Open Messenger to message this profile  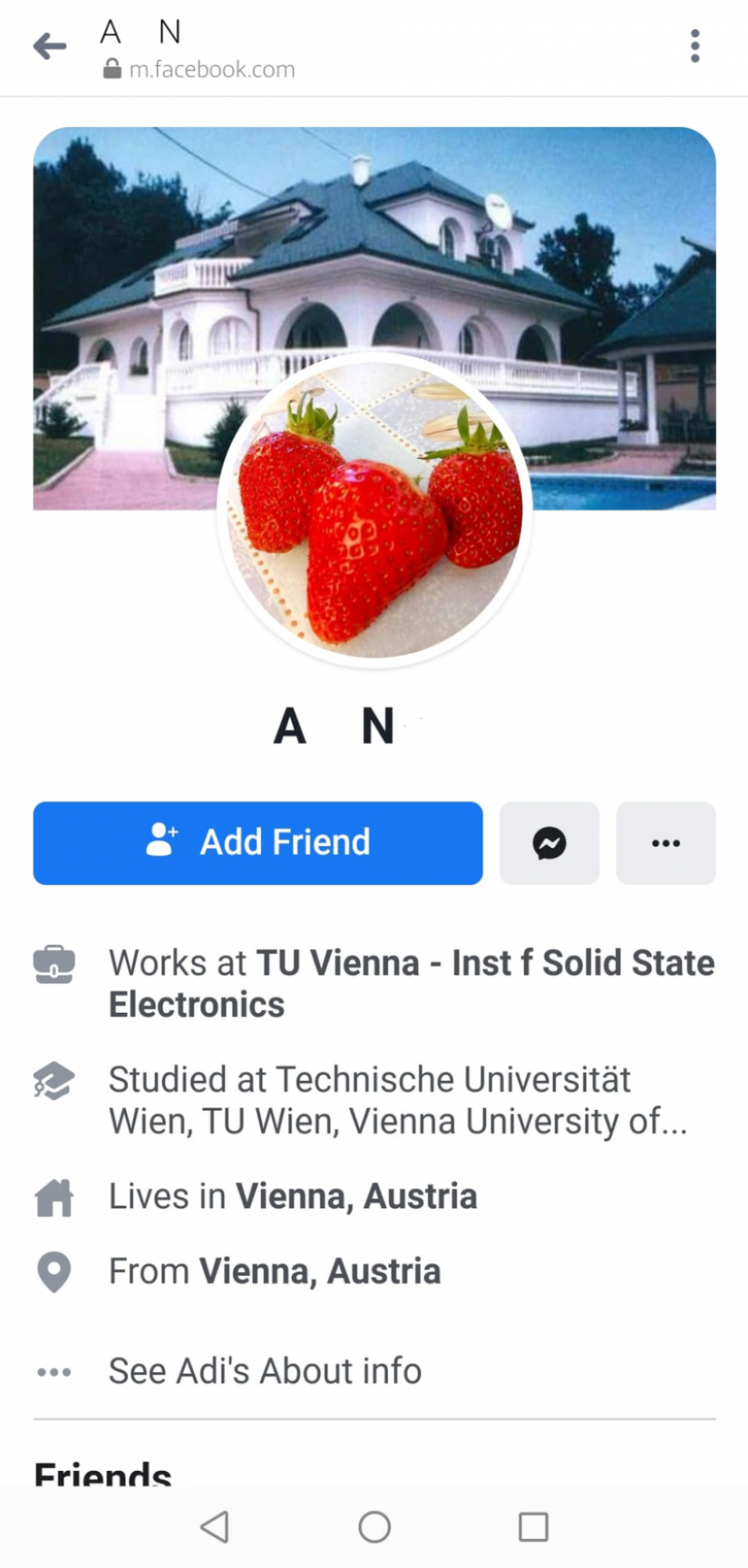coord(549,843)
